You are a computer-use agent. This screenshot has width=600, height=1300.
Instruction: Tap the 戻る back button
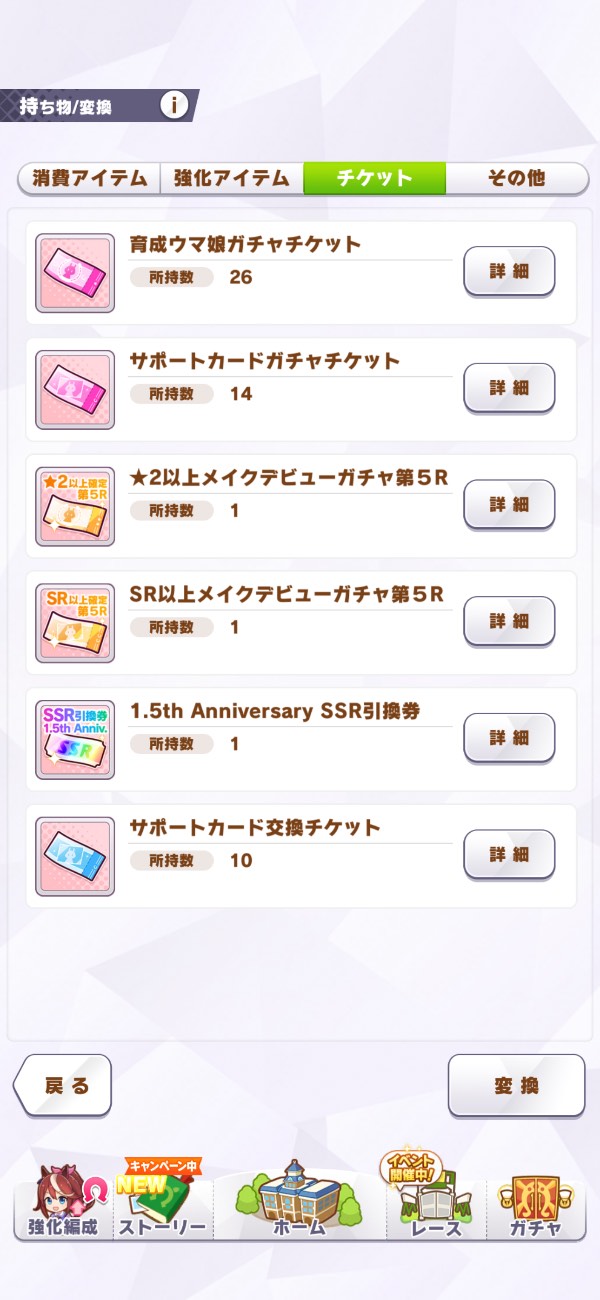click(x=64, y=1086)
